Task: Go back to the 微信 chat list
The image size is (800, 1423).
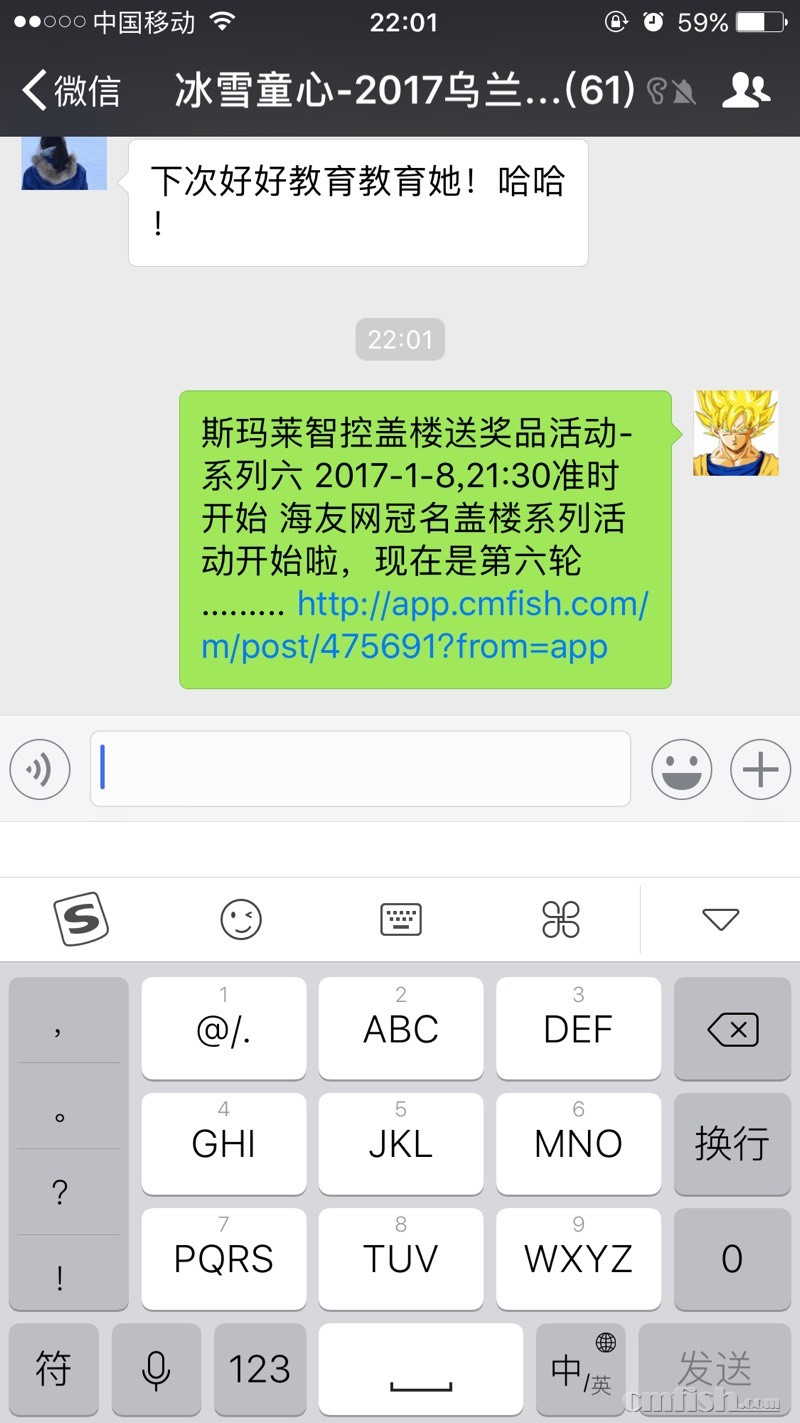Action: 70,91
